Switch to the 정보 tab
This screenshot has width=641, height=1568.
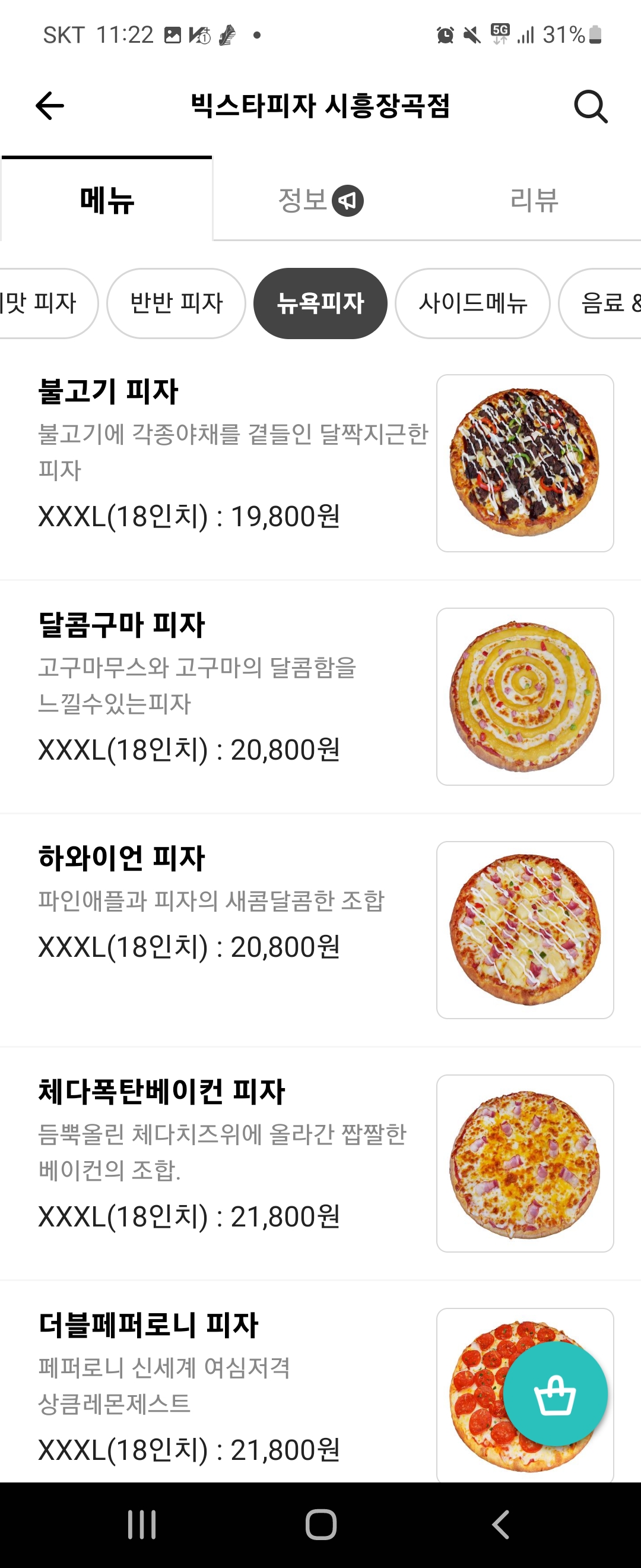coord(320,200)
